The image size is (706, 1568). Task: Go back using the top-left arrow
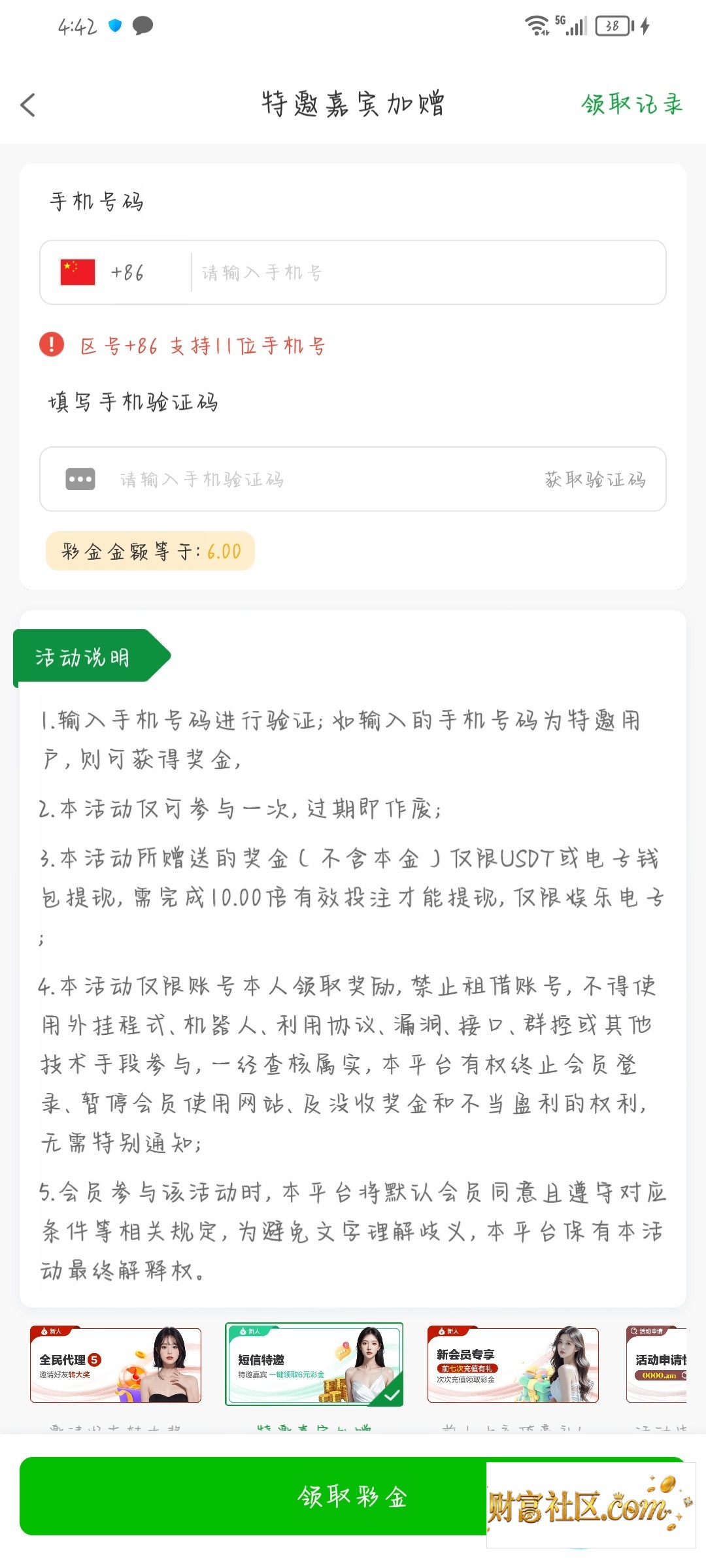click(28, 105)
